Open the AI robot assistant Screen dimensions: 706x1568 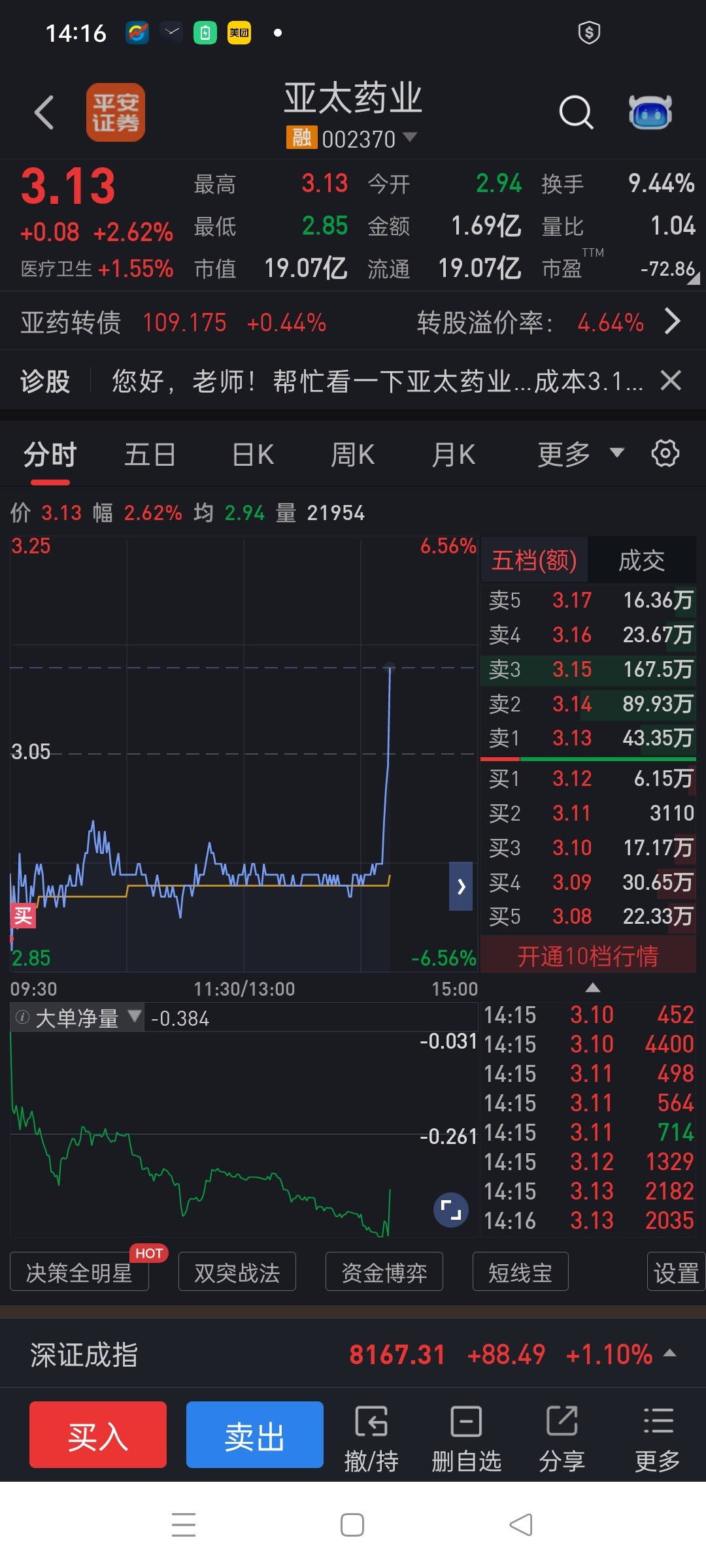(651, 112)
